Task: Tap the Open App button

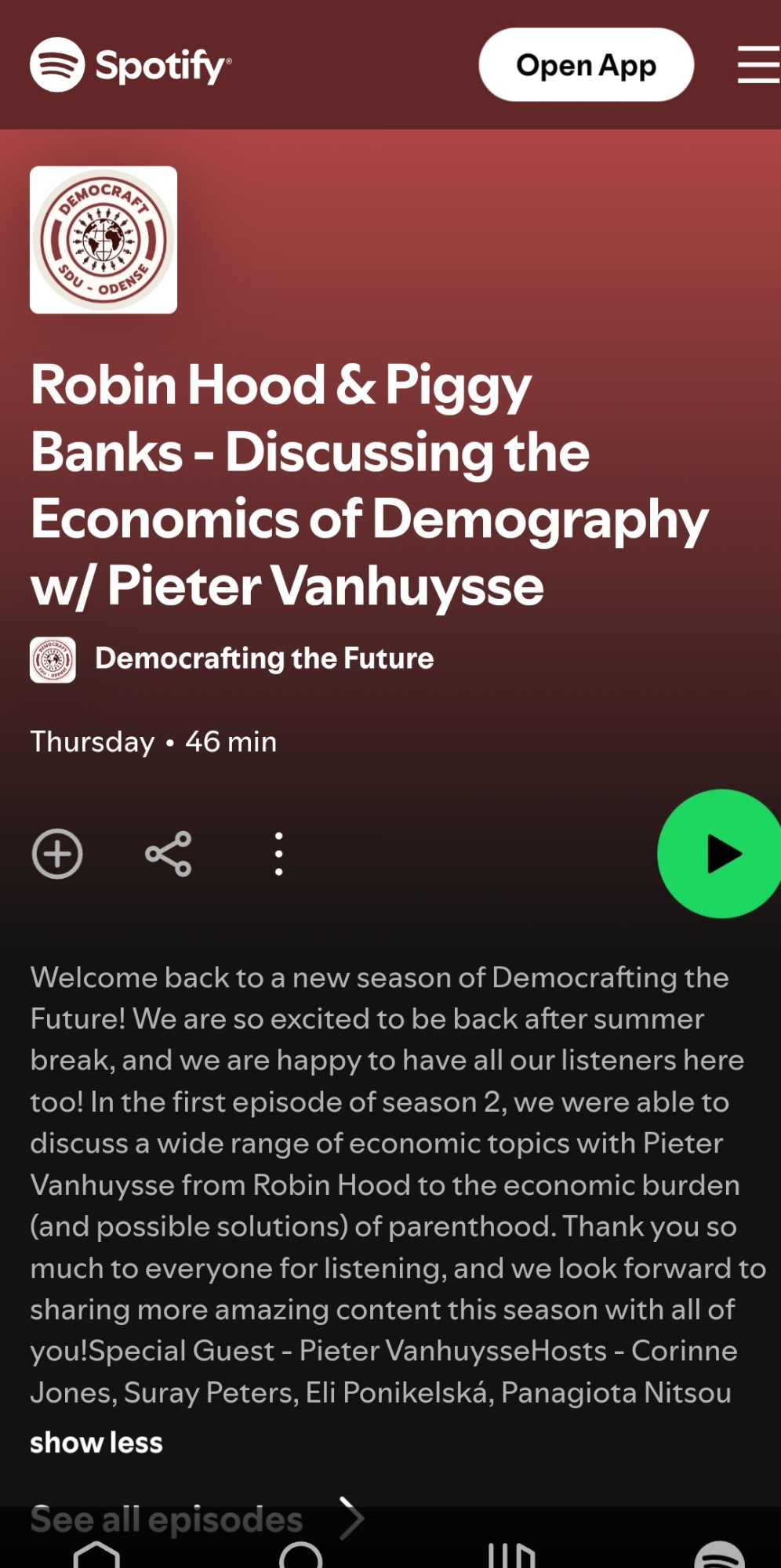Action: coord(586,65)
